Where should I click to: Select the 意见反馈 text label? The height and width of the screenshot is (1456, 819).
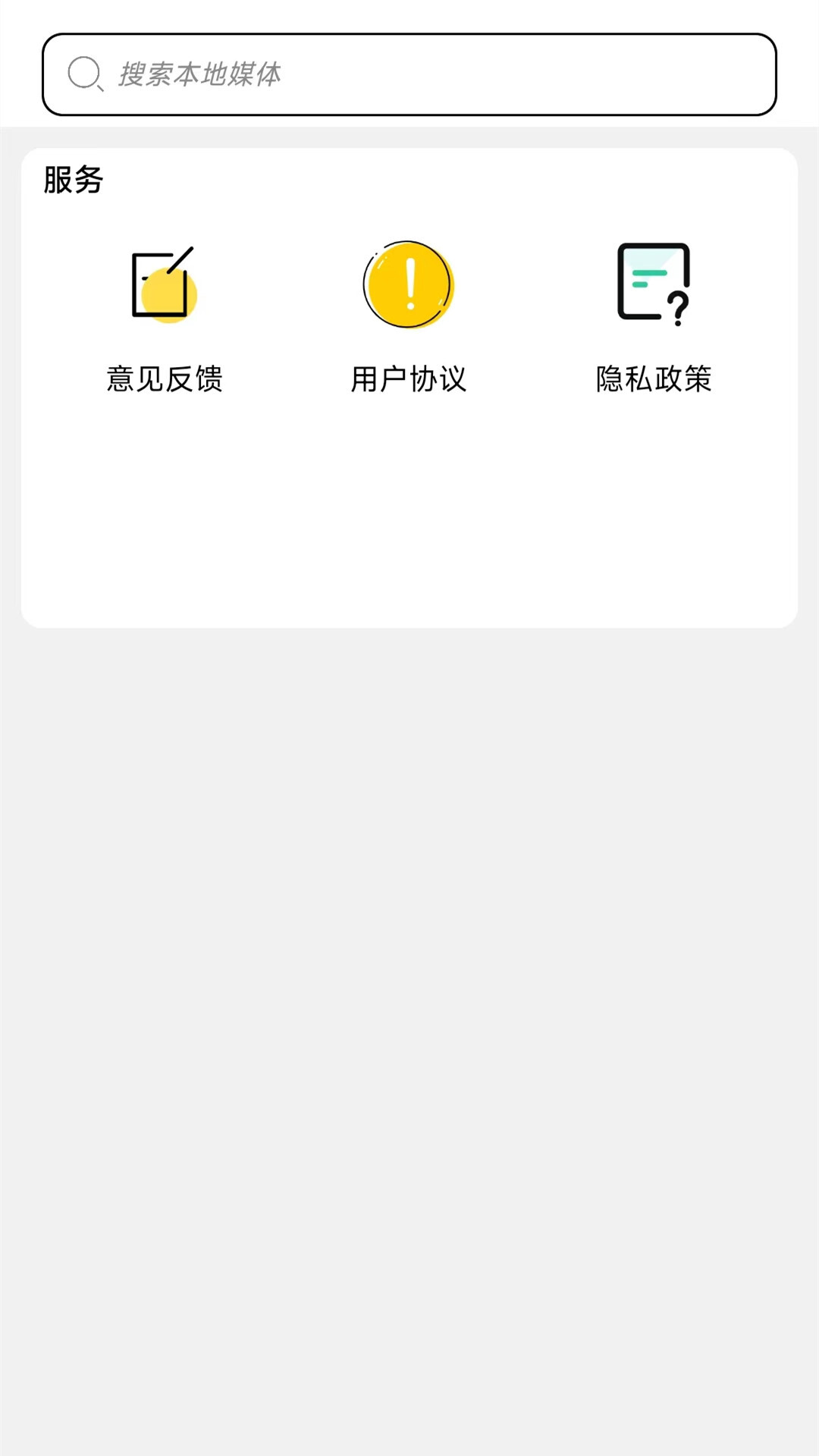click(165, 381)
